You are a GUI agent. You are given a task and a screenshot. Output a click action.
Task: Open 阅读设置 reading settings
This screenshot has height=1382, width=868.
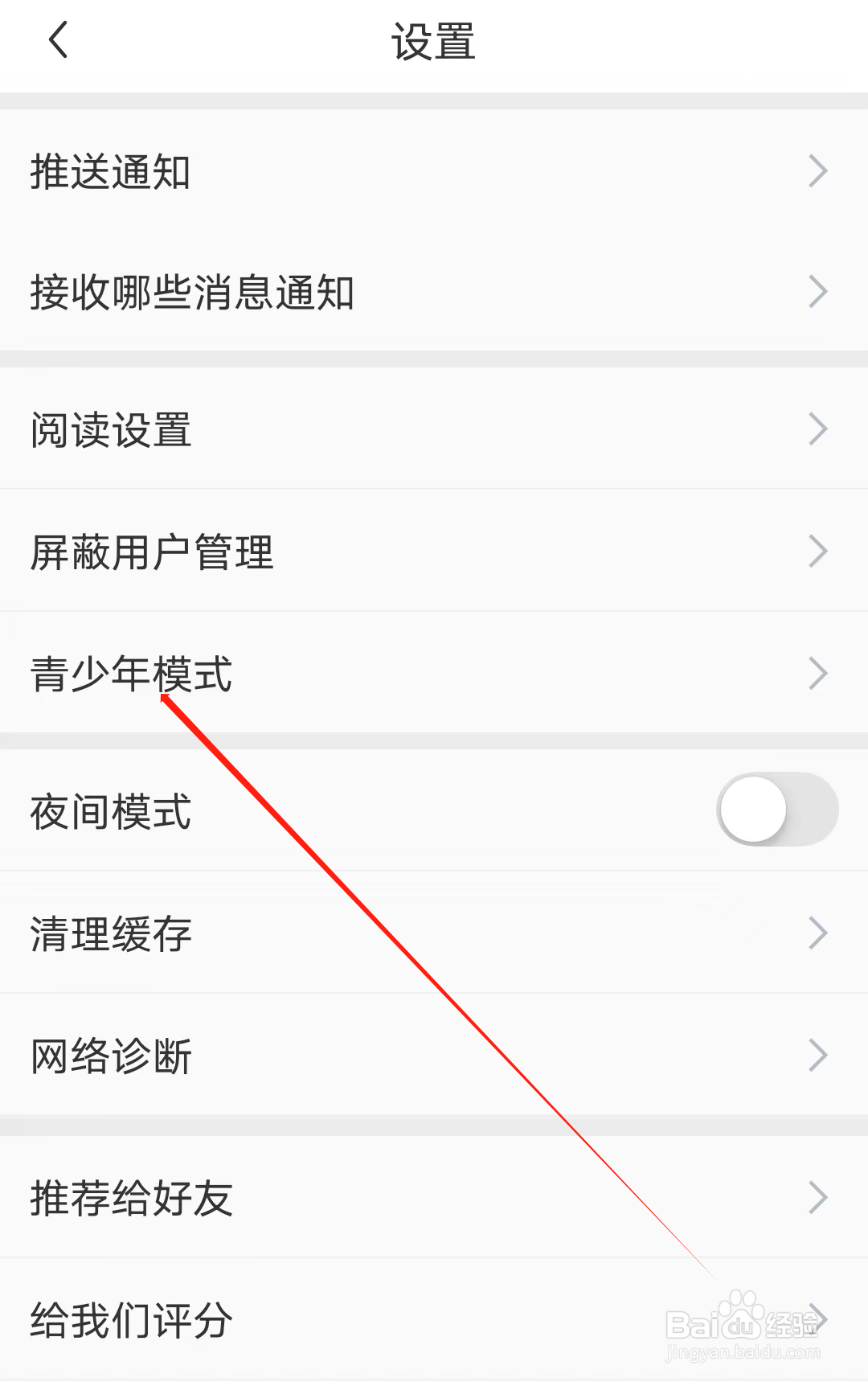434,429
